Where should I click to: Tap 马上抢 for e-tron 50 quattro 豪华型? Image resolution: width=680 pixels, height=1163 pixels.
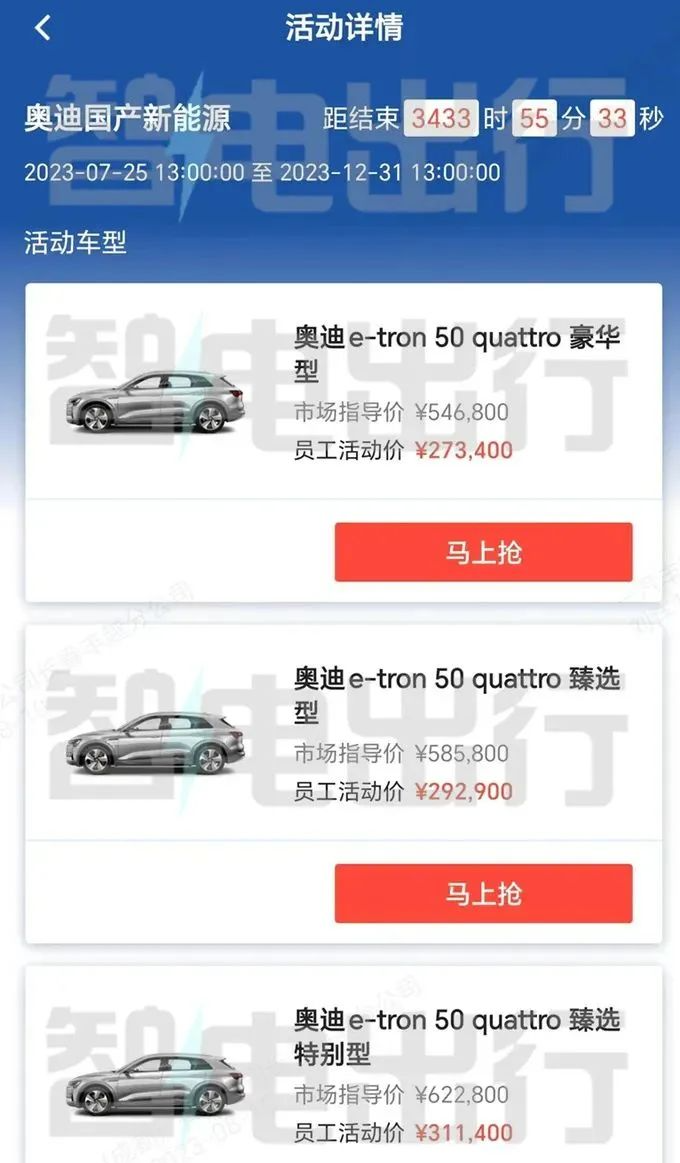click(483, 552)
